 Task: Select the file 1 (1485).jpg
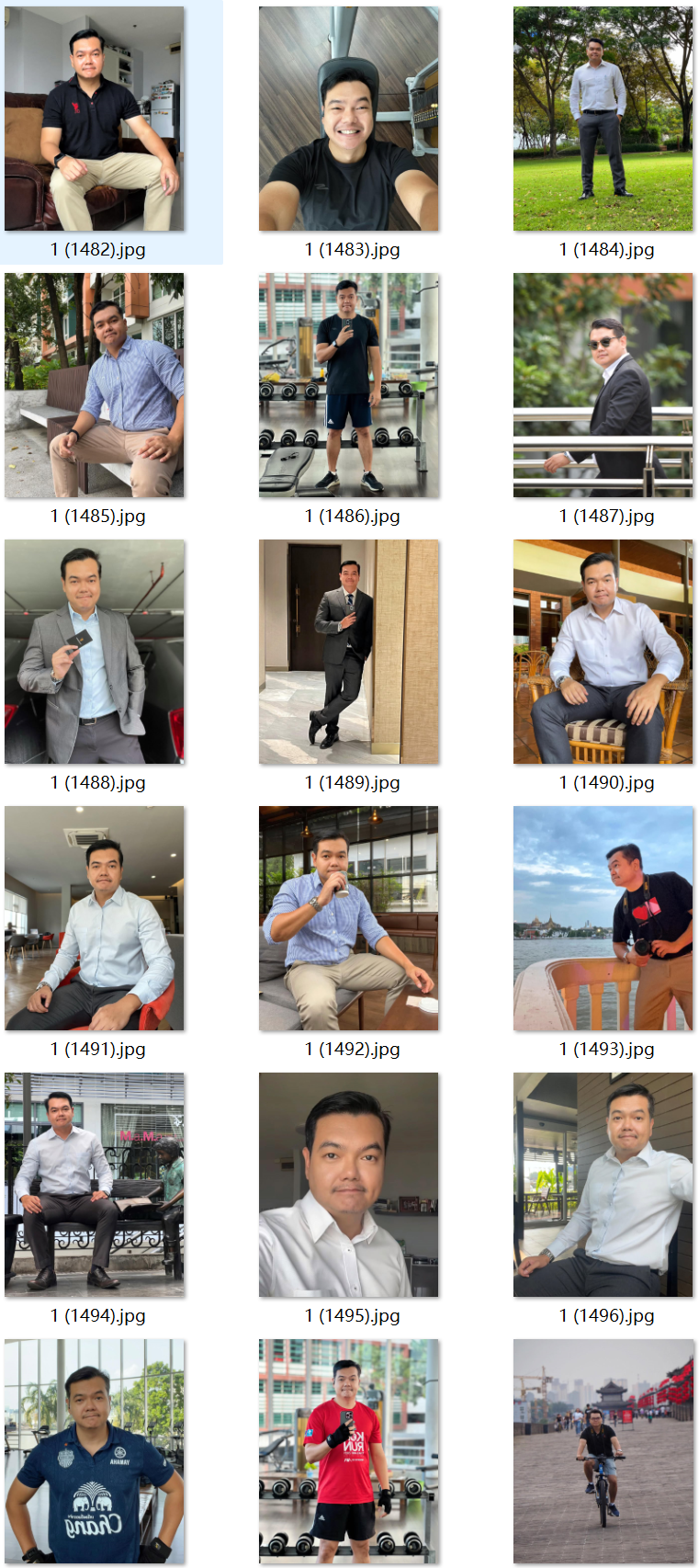point(95,386)
